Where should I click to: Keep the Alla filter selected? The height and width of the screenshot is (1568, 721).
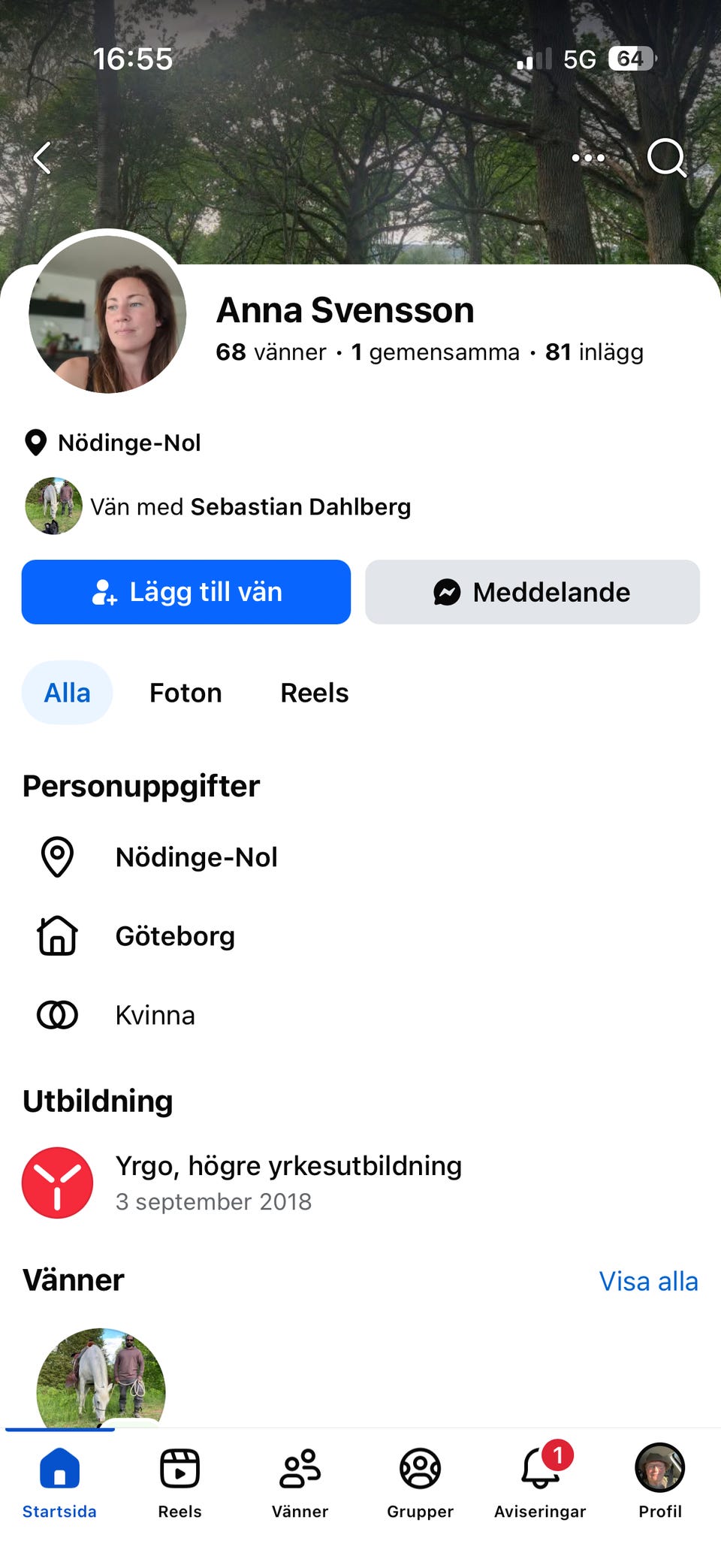(x=67, y=693)
